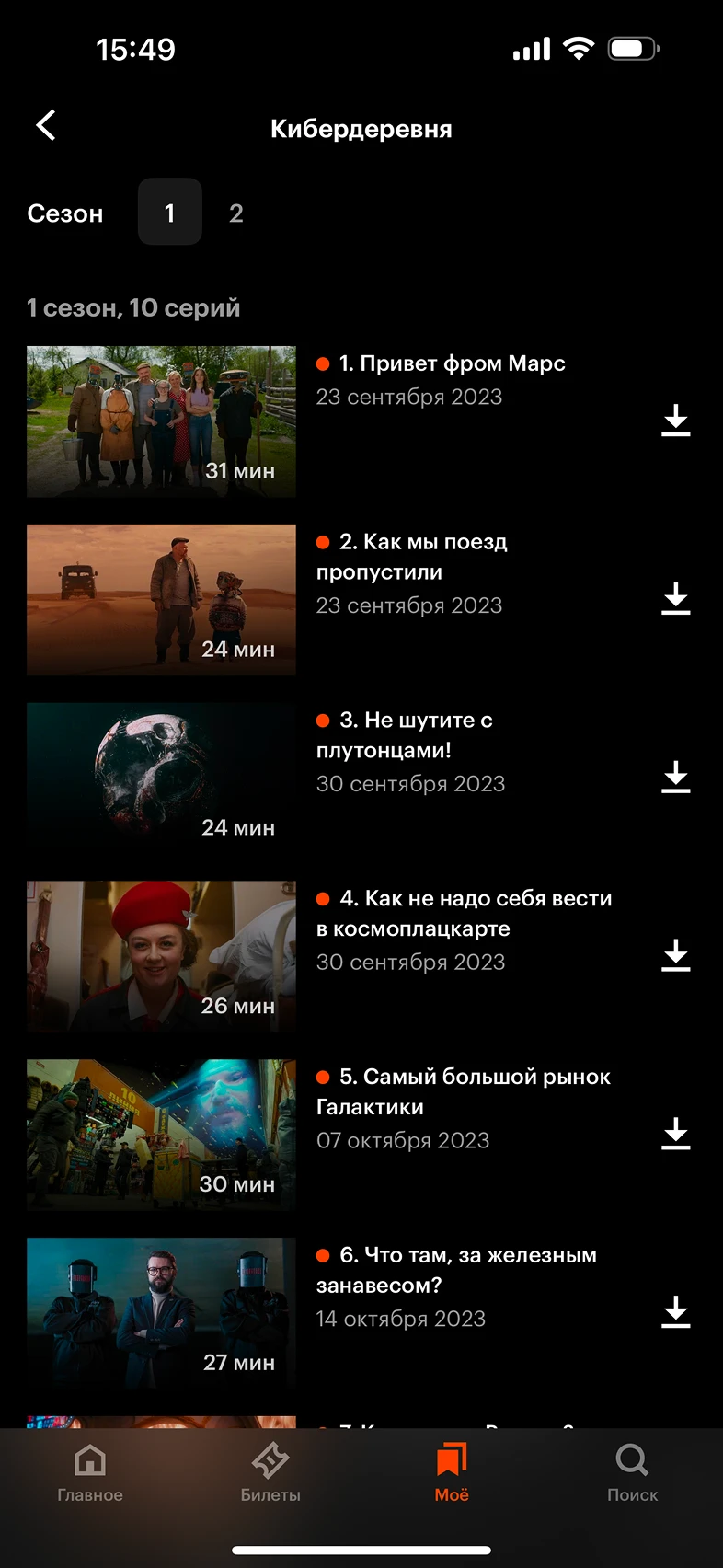Viewport: 723px width, 1568px height.
Task: Download episode 1 «Привет фром Марс»
Action: pyautogui.click(x=676, y=421)
